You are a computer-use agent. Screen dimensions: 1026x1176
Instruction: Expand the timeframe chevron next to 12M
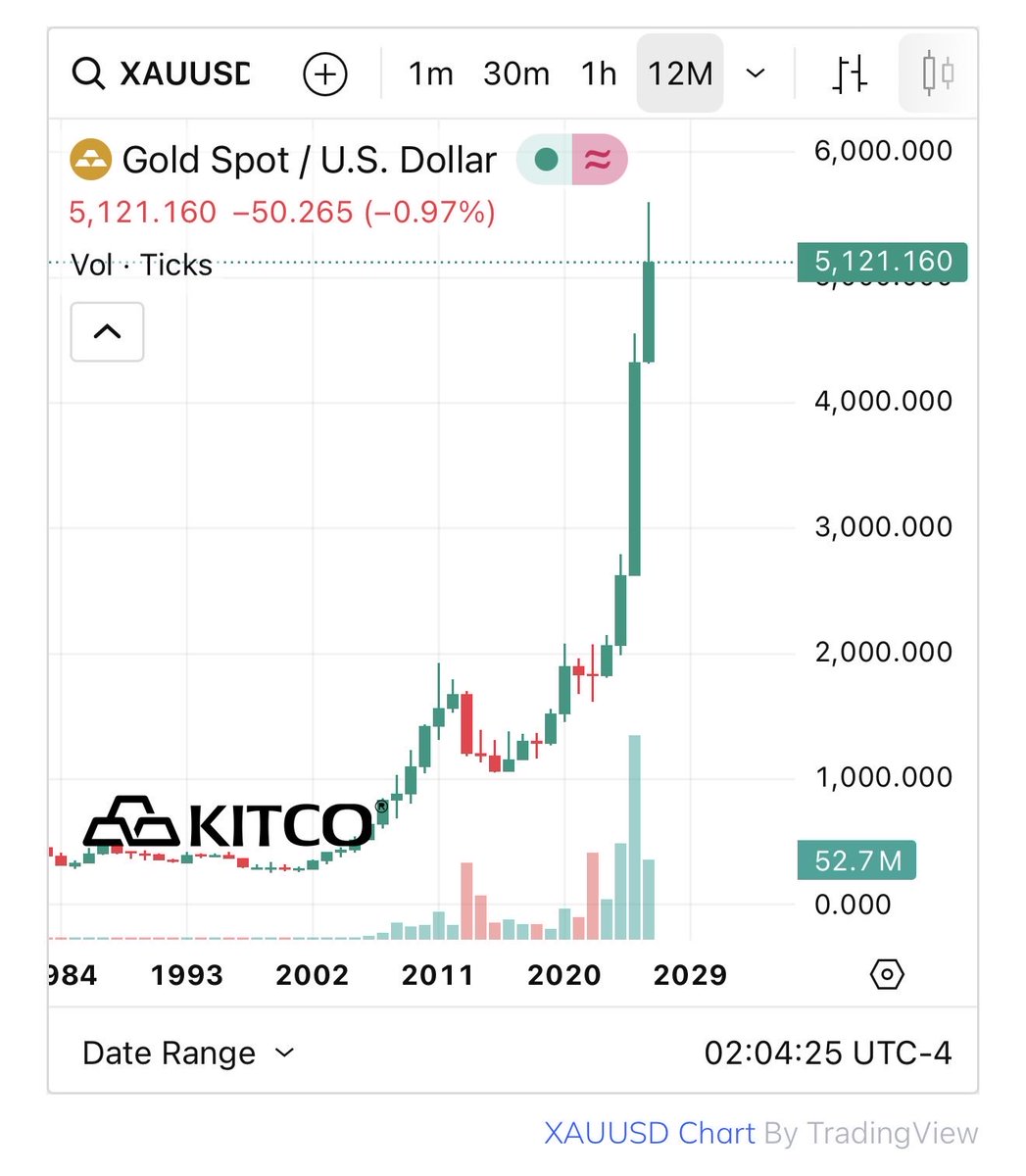pos(755,73)
